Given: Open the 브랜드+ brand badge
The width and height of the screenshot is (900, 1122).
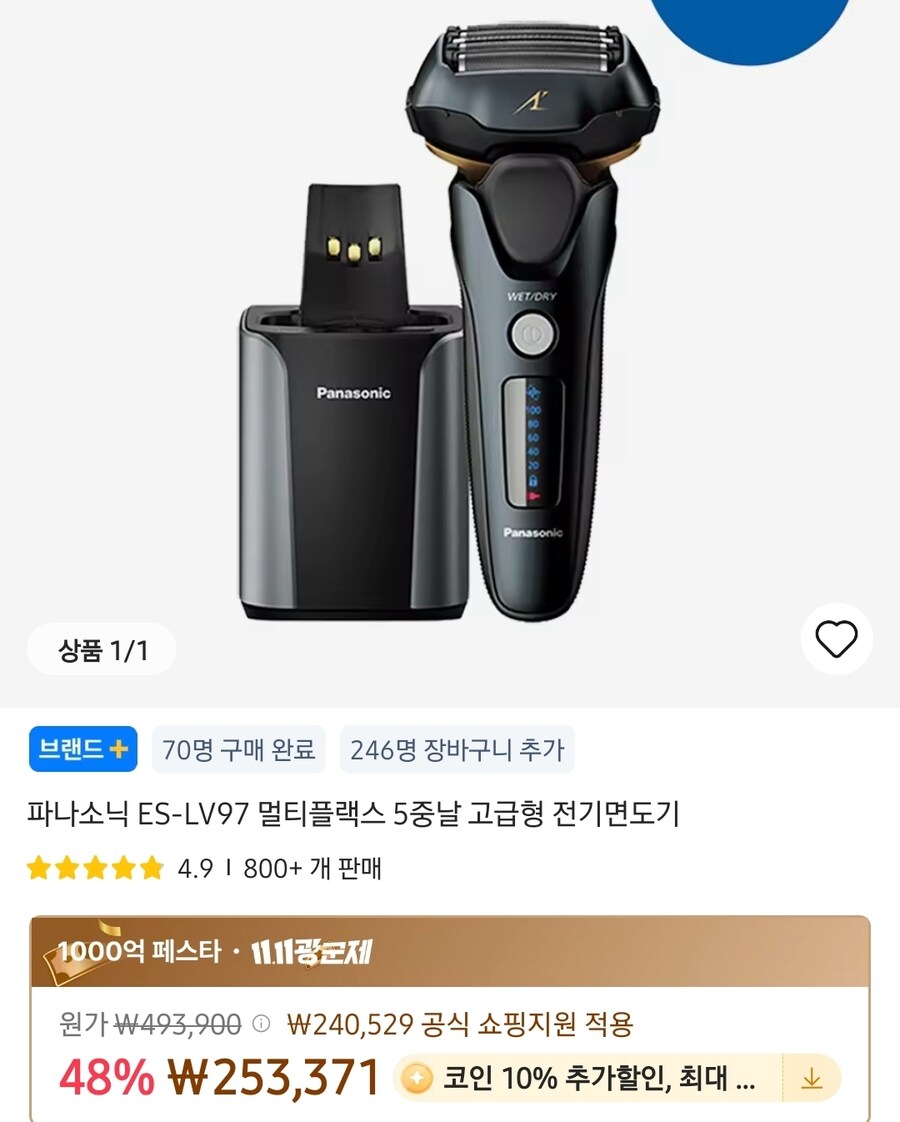Looking at the screenshot, I should point(83,751).
